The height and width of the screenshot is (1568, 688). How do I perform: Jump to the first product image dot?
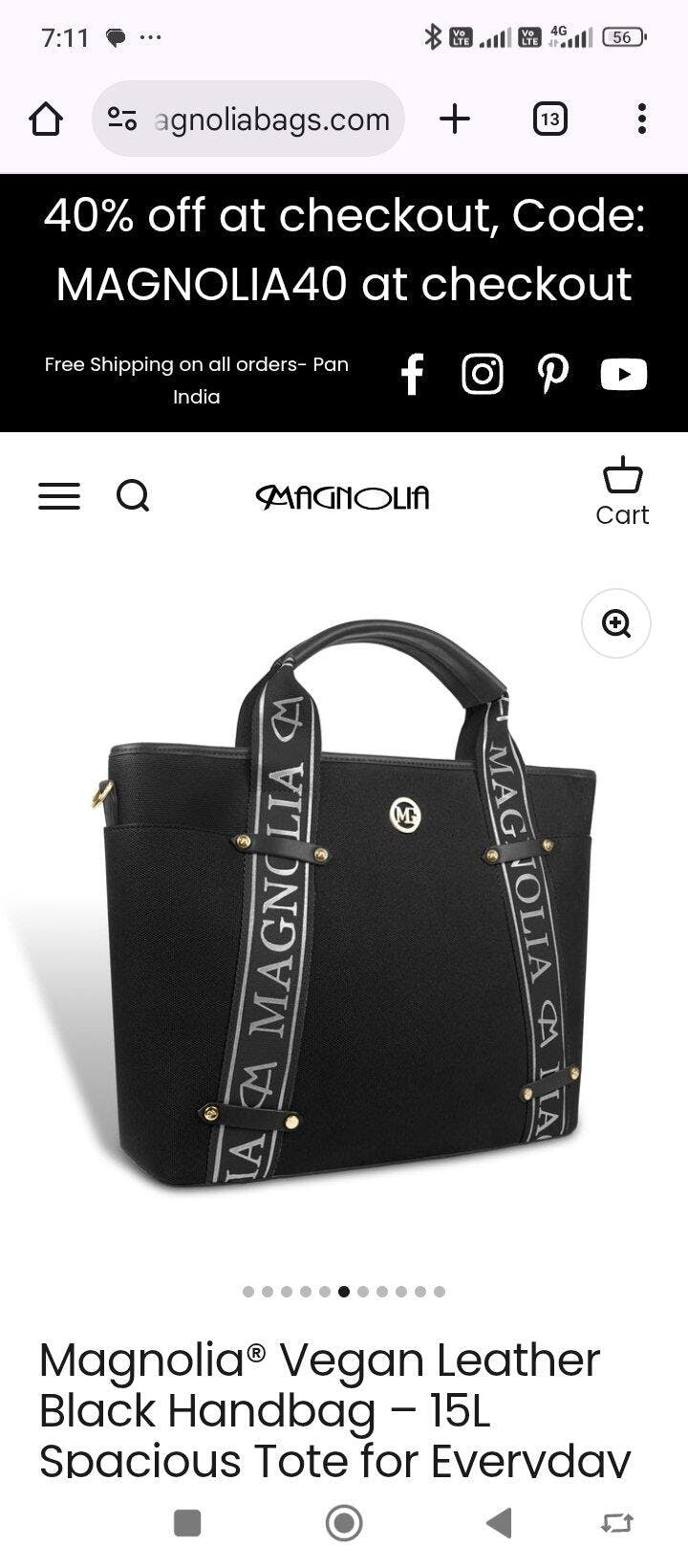(x=248, y=1292)
